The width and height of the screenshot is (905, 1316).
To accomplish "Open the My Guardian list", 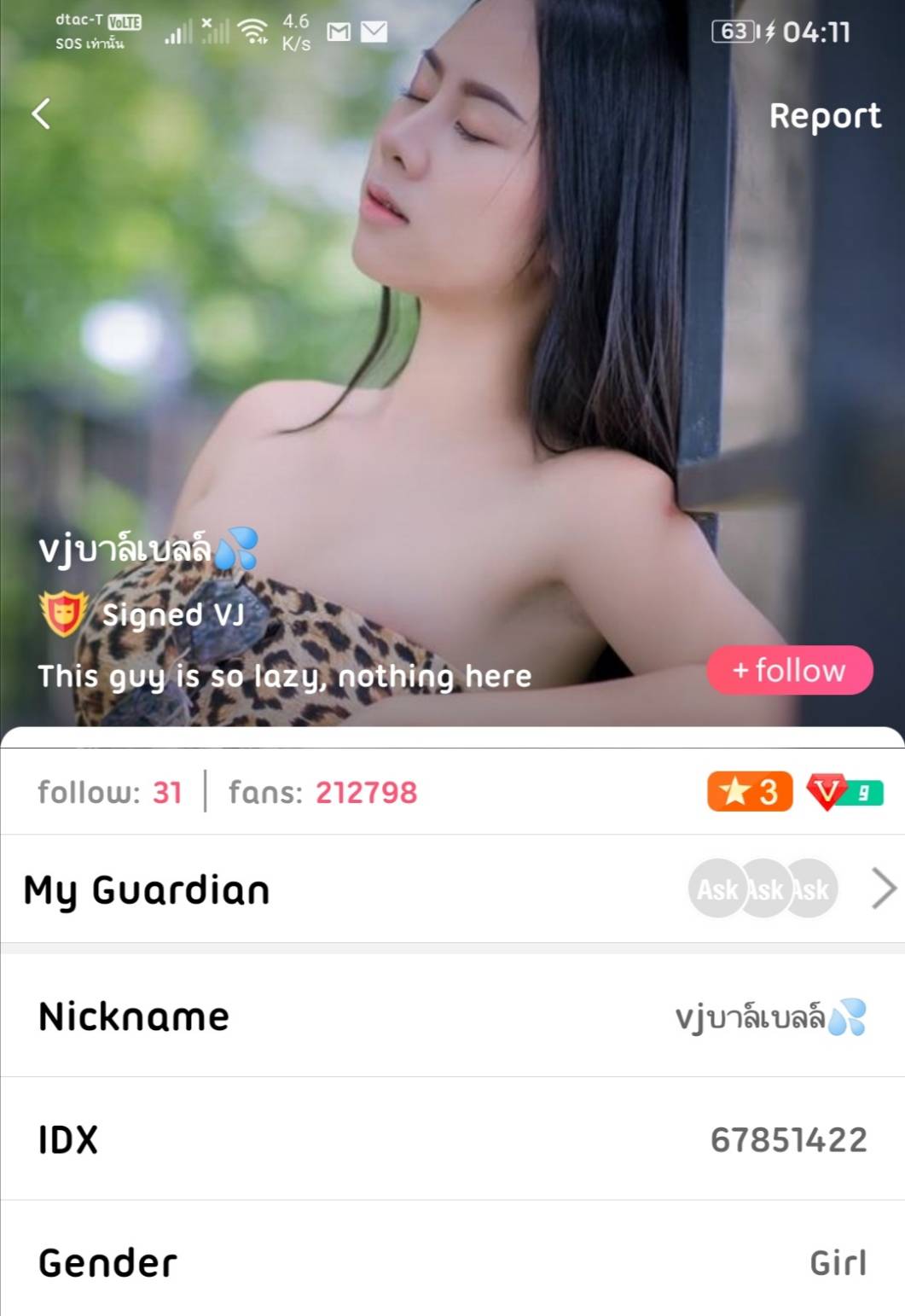I will coord(883,888).
